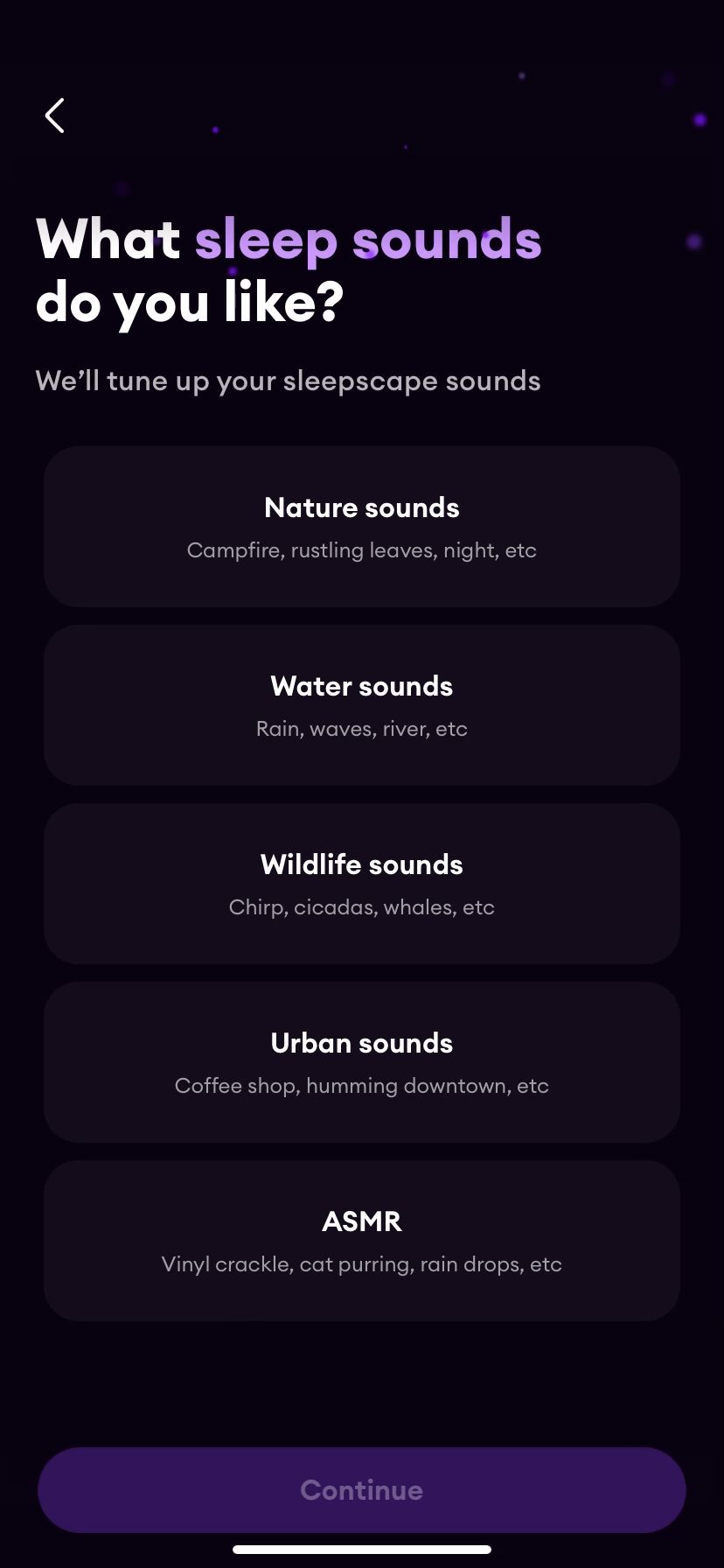Viewport: 724px width, 1568px height.
Task: Choose the ASMR option
Action: point(362,1241)
